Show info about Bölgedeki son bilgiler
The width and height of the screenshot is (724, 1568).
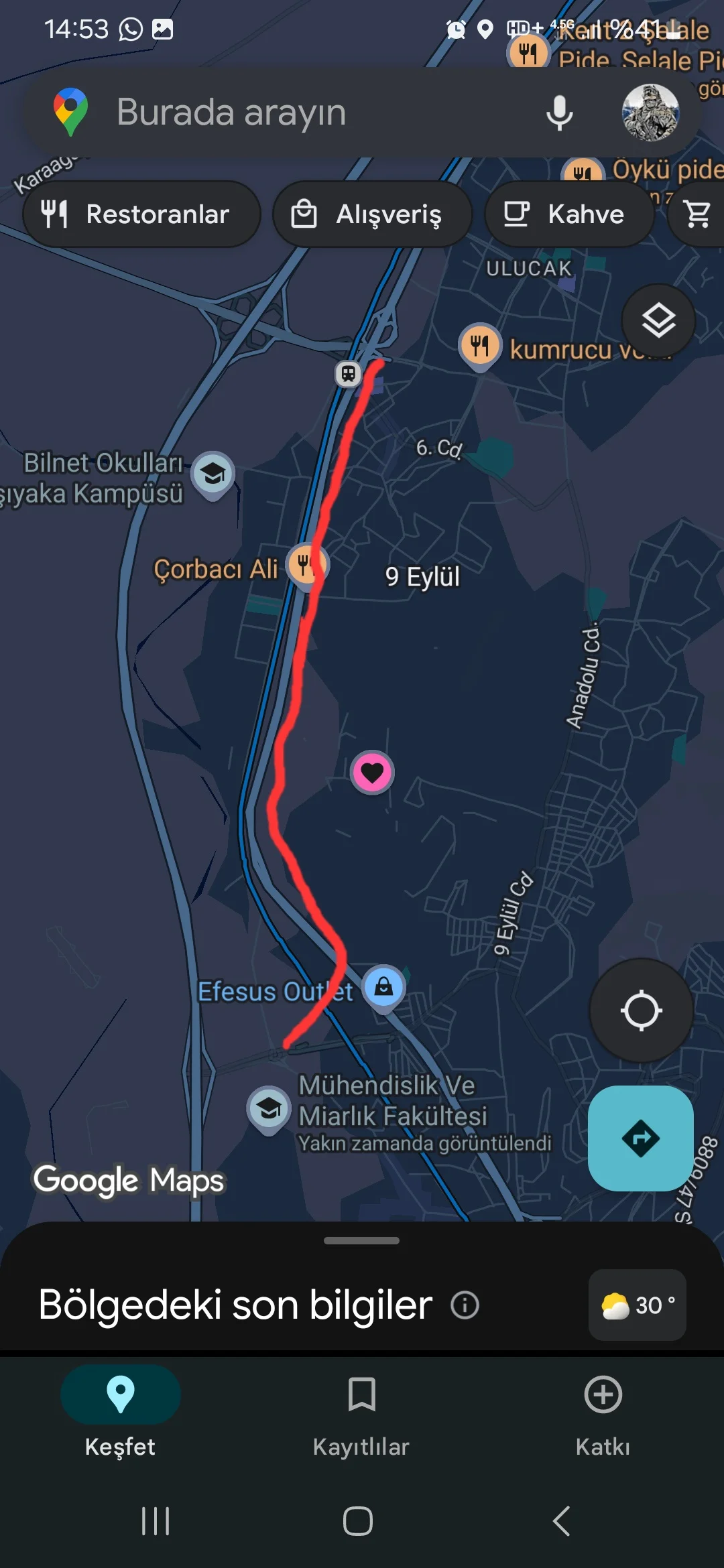click(x=465, y=1305)
